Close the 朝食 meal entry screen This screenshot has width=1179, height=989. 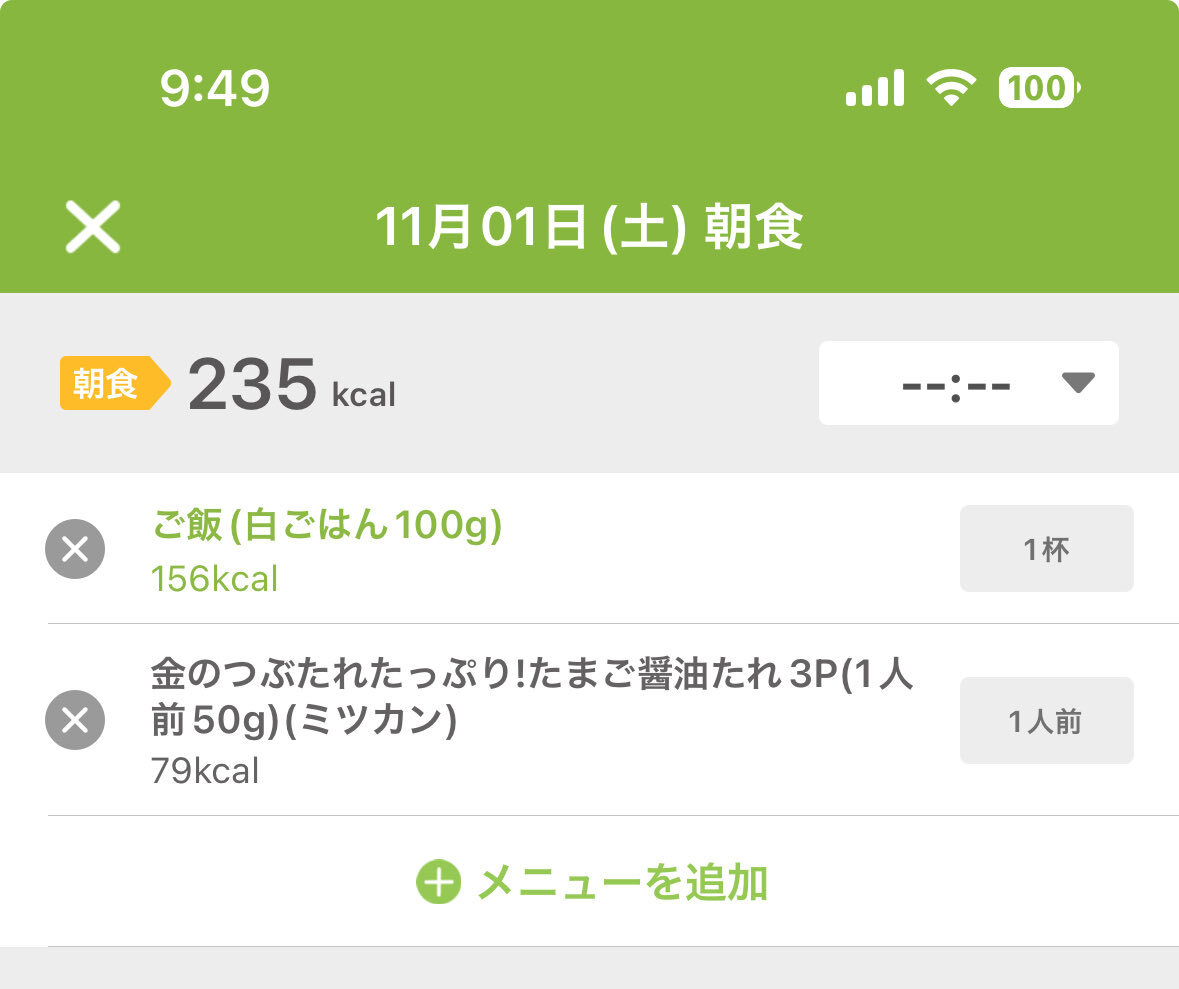pos(93,226)
